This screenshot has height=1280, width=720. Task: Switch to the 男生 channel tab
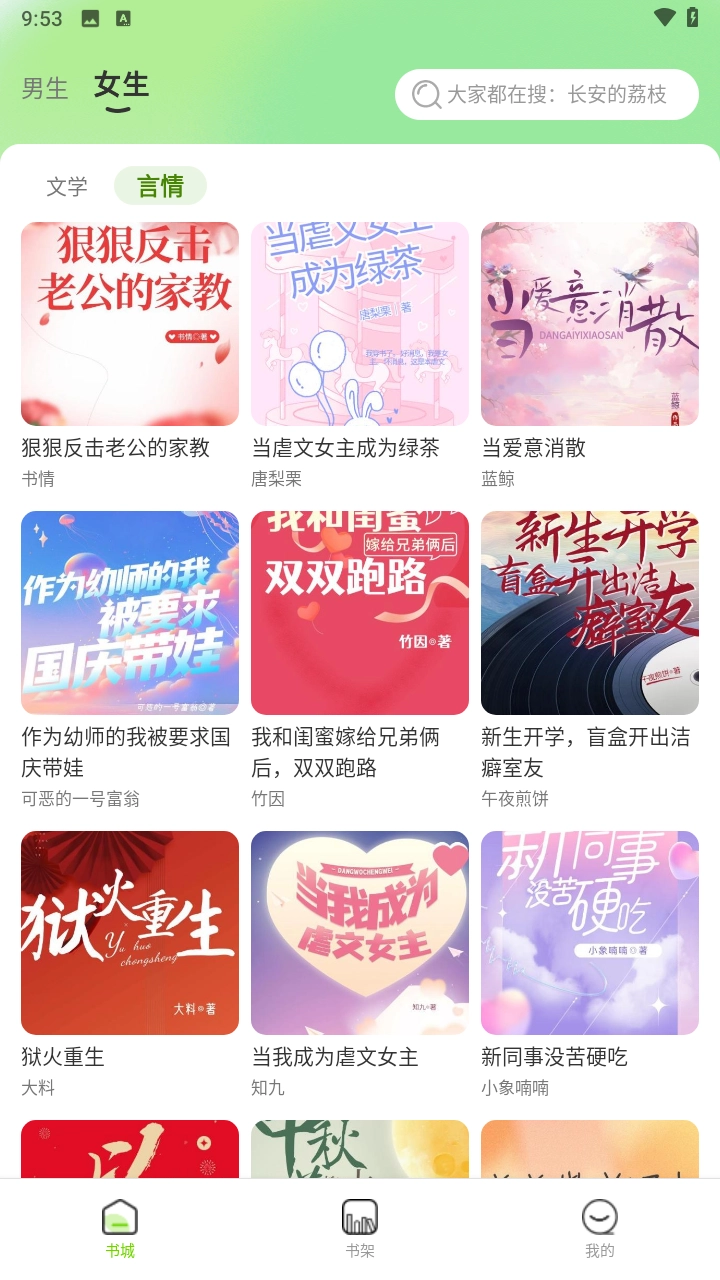pos(44,88)
